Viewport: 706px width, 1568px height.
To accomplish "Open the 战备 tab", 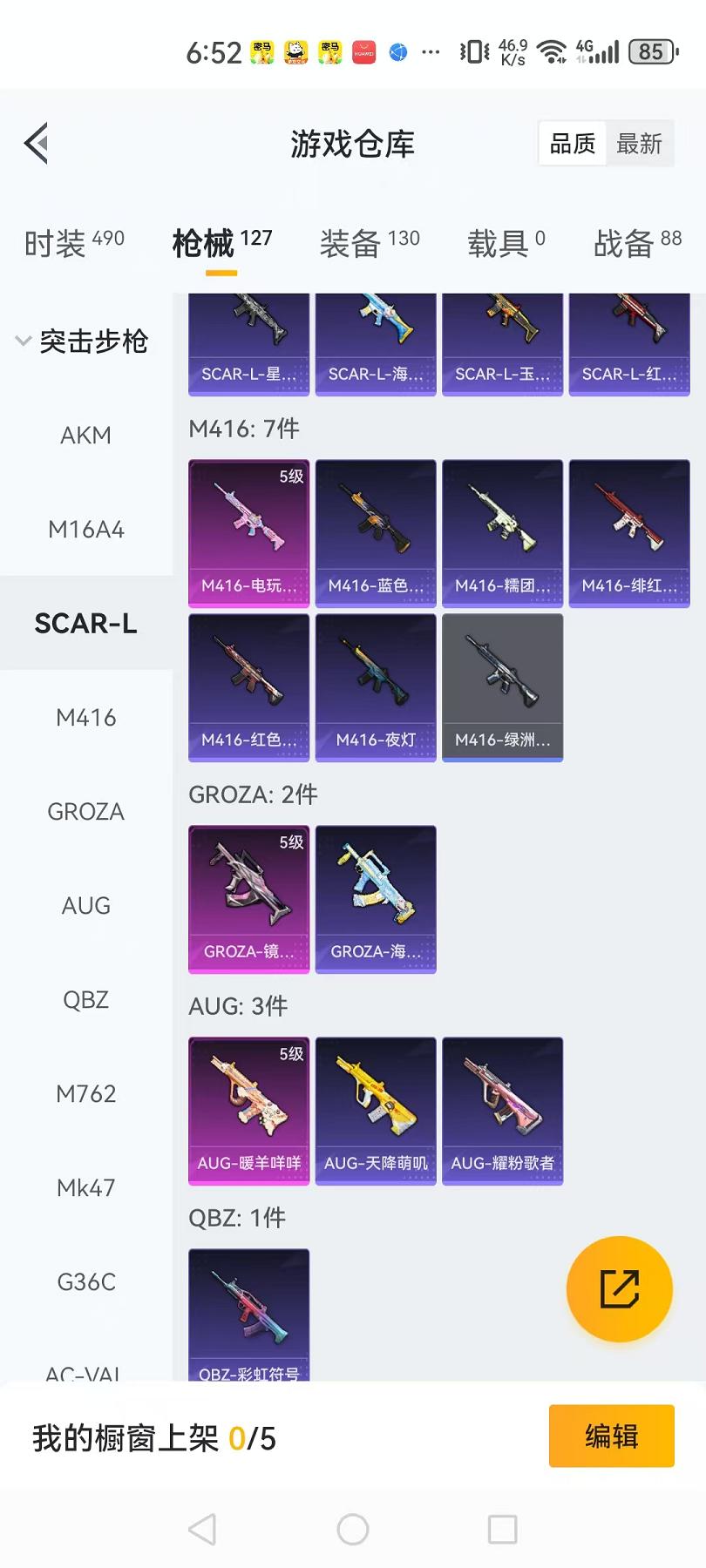I will pyautogui.click(x=637, y=243).
